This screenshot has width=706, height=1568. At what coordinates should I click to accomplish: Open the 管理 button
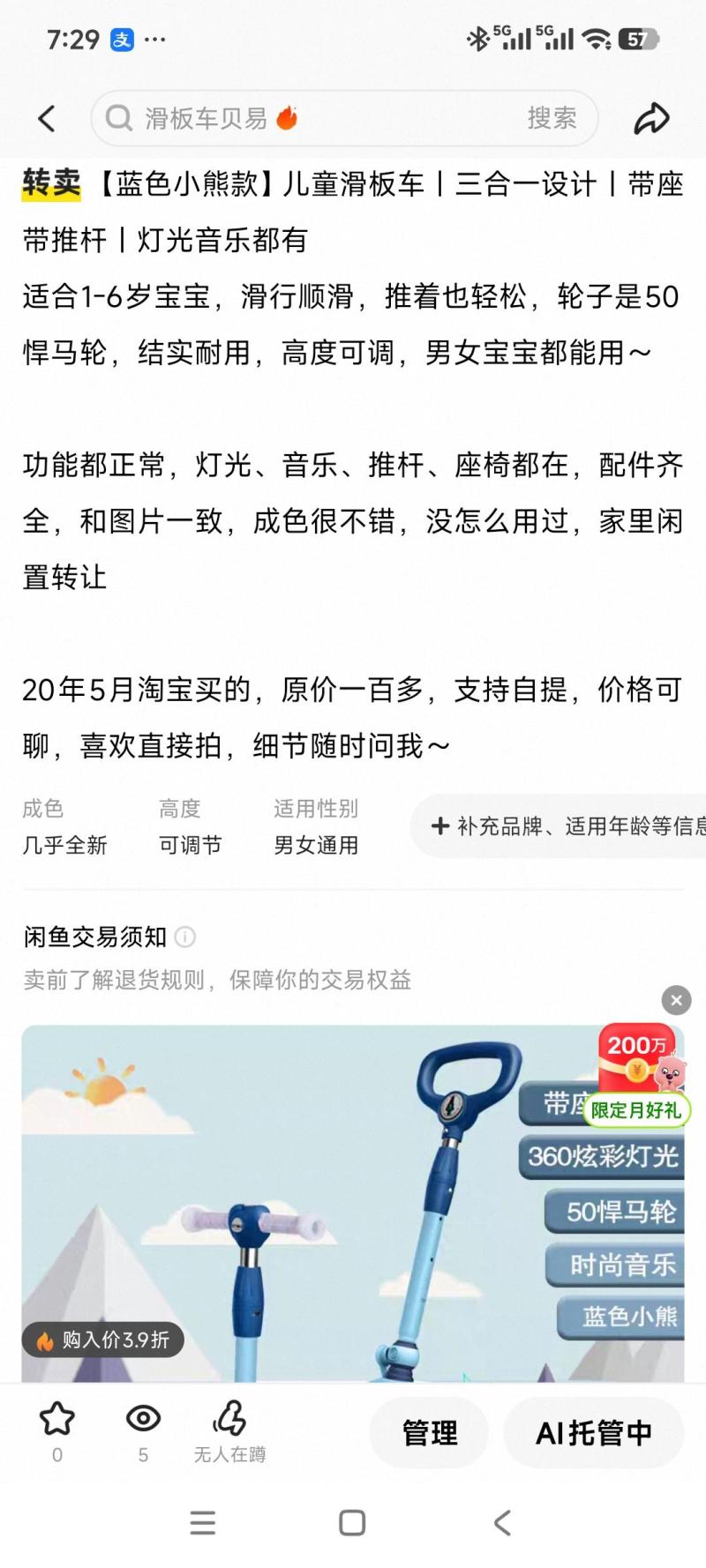click(x=430, y=1433)
